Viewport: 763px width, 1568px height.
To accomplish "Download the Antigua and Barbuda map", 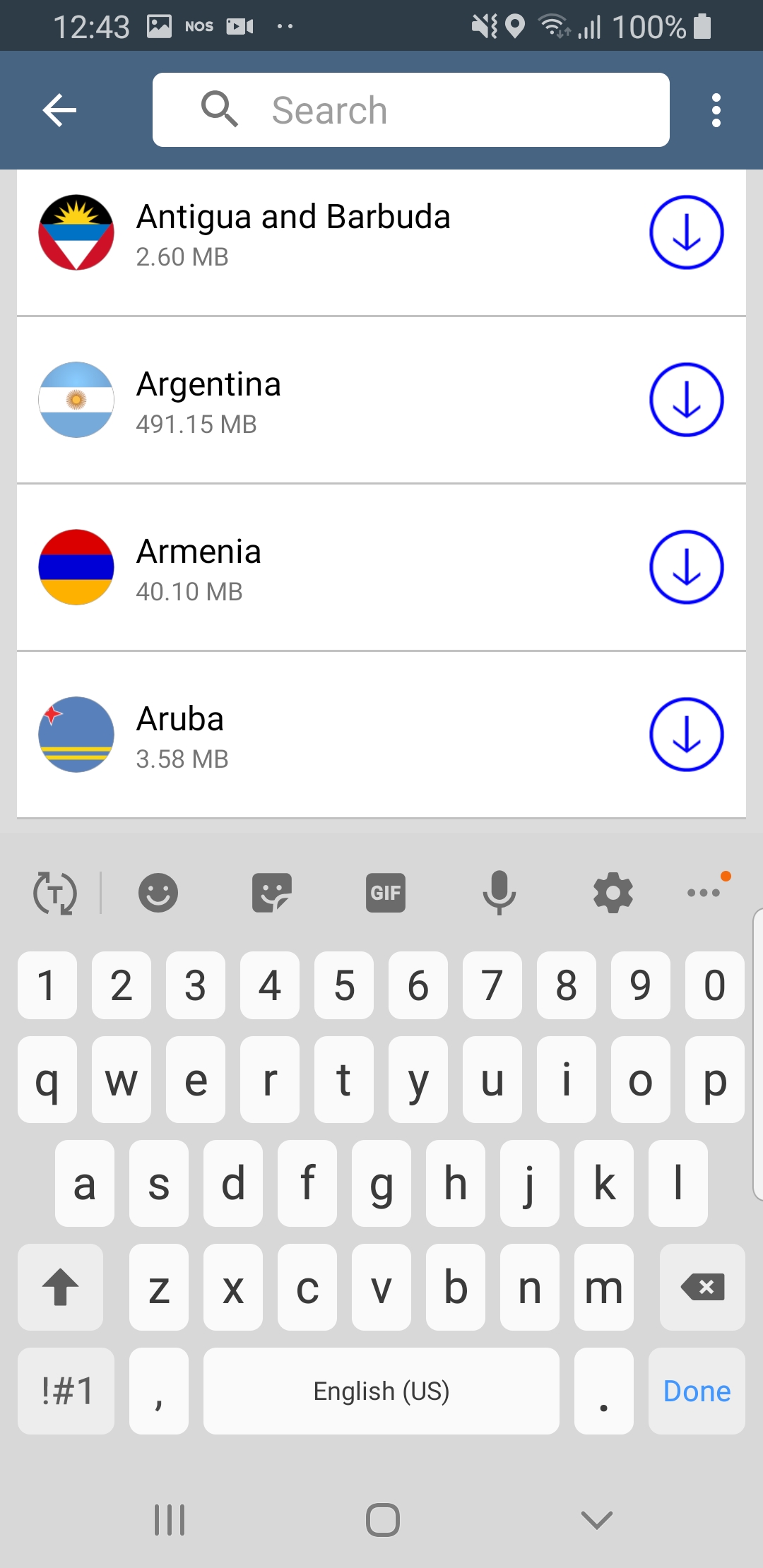I will (x=687, y=232).
